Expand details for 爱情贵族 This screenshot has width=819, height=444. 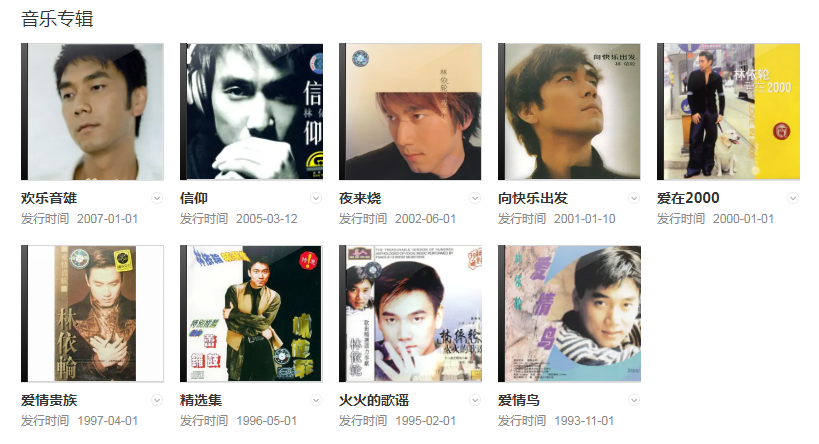click(x=157, y=400)
